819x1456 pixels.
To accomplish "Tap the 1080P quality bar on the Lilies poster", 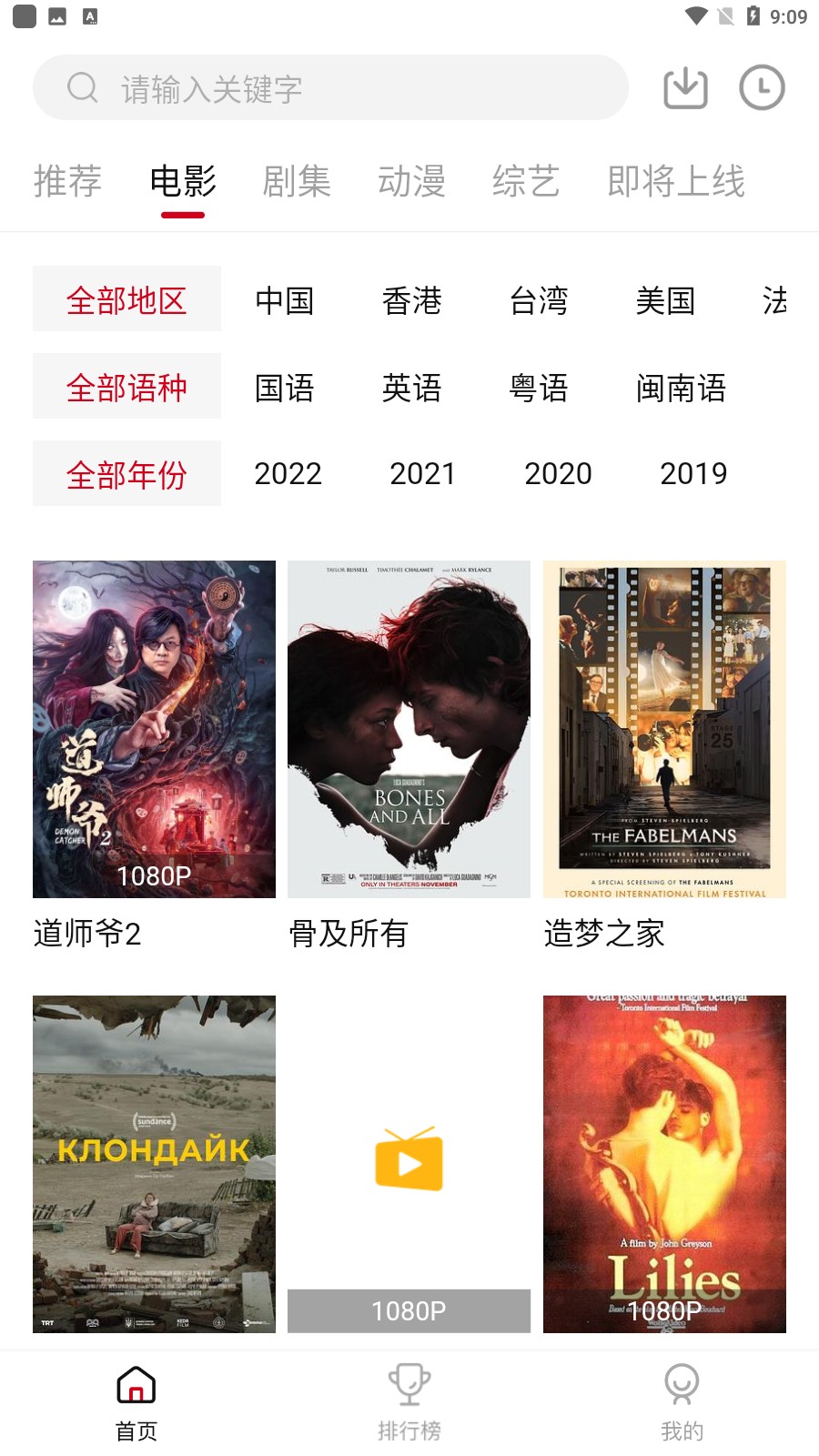I will [x=665, y=1312].
